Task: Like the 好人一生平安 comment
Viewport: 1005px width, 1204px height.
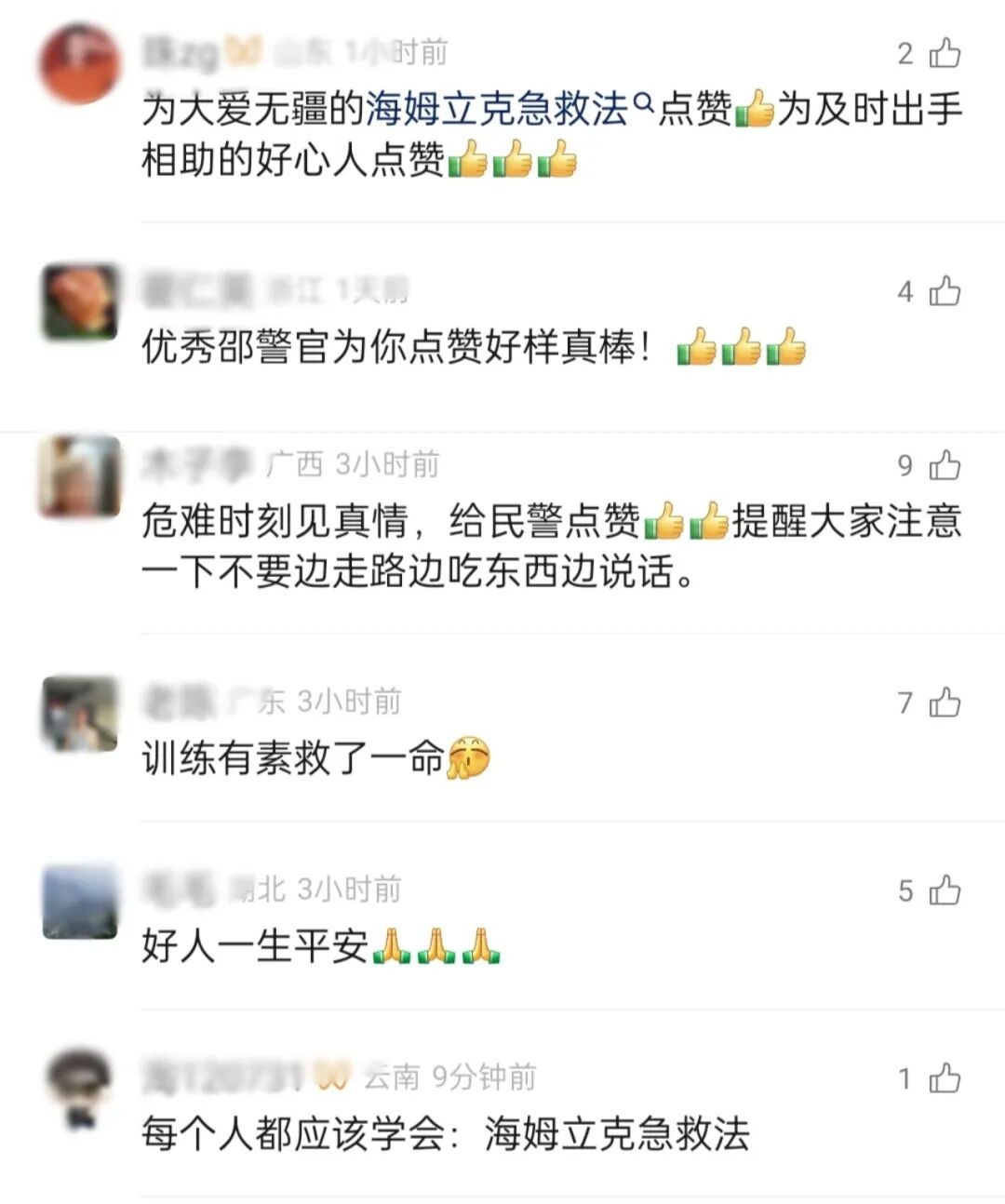Action: click(945, 890)
